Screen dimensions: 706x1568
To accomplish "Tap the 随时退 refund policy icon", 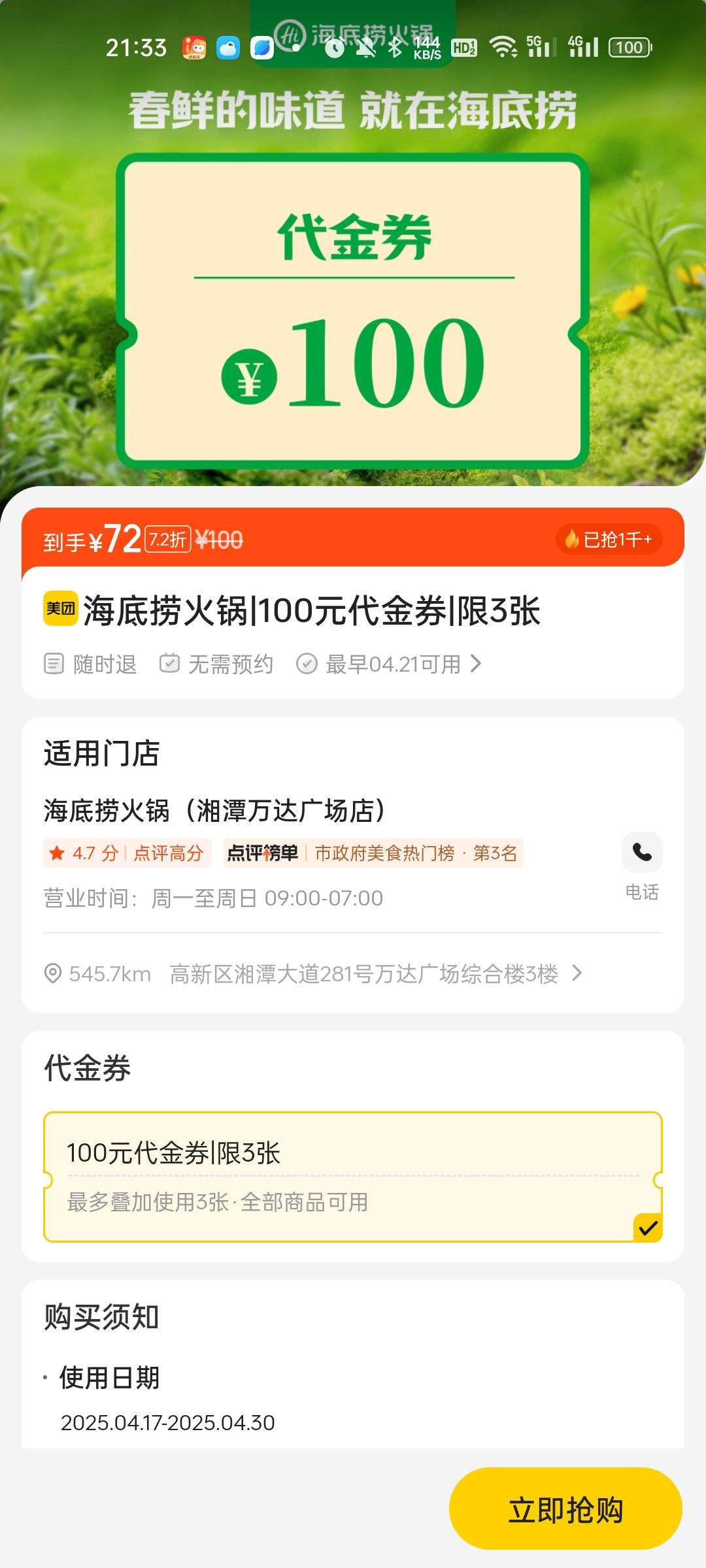I will pos(52,663).
